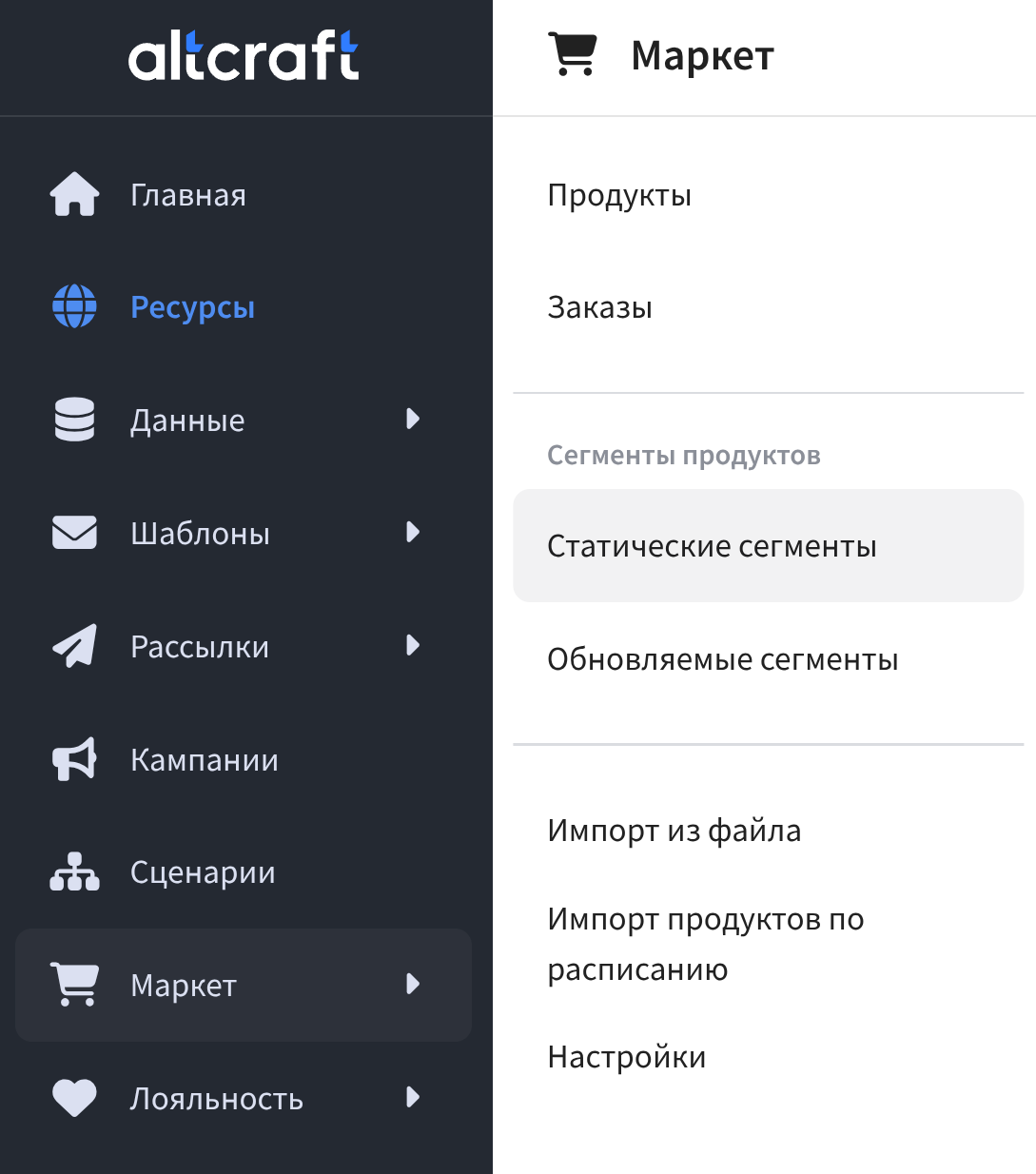Choose Импорт из файла
Image resolution: width=1036 pixels, height=1174 pixels.
[x=674, y=831]
